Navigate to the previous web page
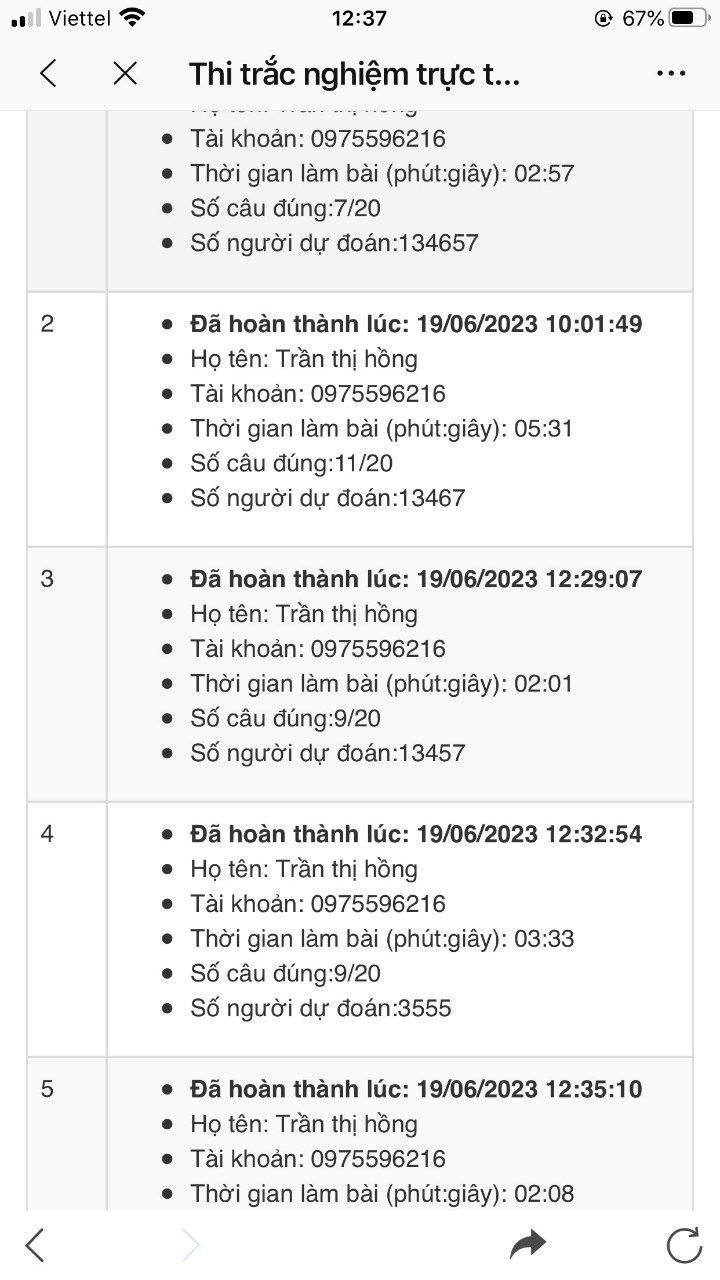This screenshot has height=1280, width=720. click(36, 1244)
